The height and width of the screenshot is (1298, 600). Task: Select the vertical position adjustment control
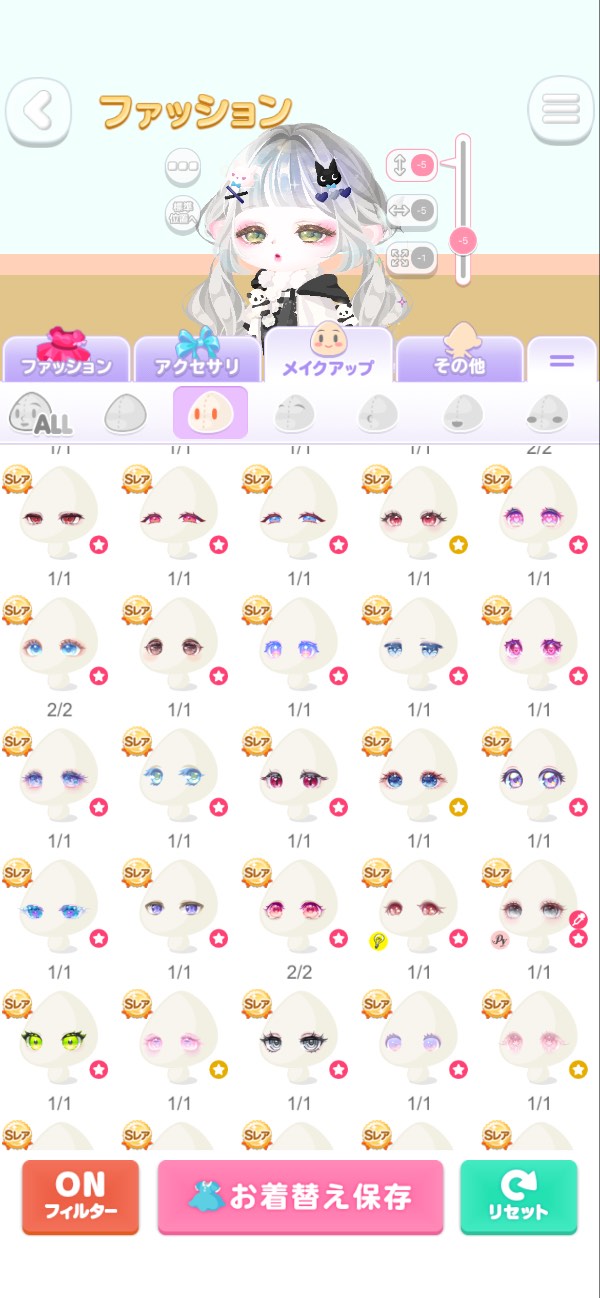click(x=411, y=165)
